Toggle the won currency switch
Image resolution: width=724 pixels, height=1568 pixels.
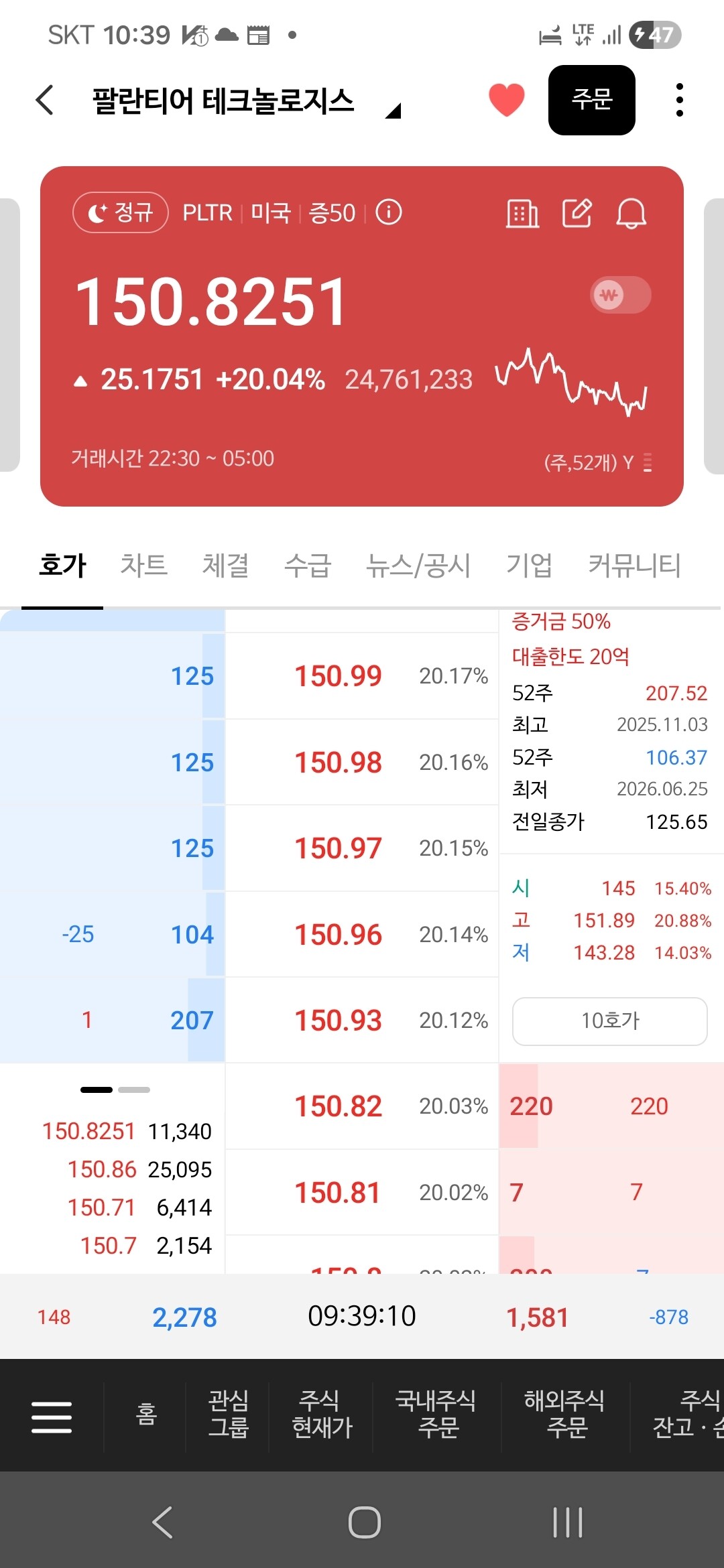(x=621, y=295)
